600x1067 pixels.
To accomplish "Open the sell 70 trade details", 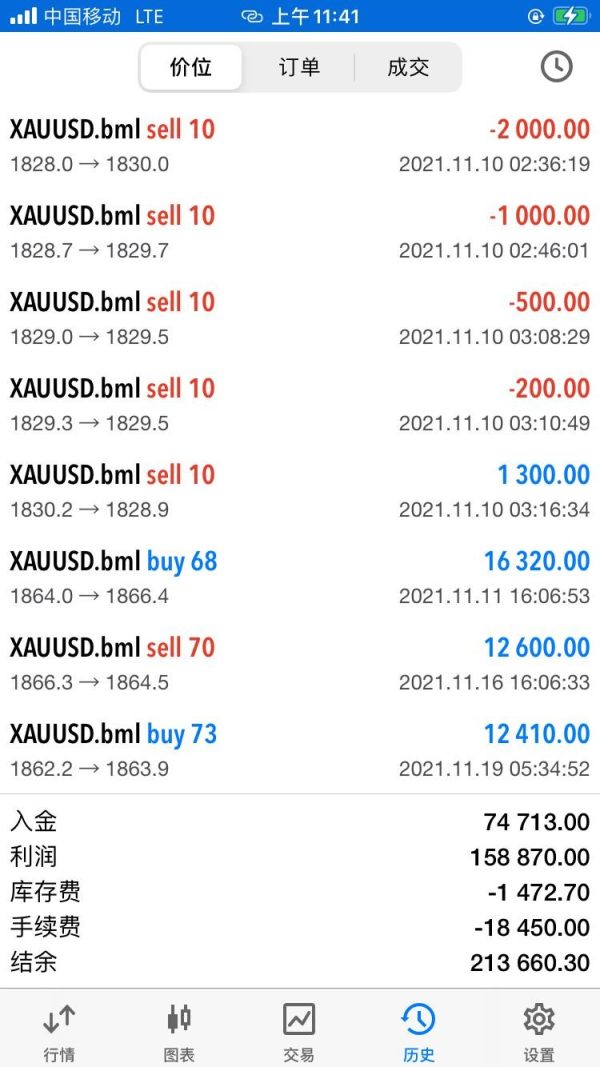I will tap(300, 664).
